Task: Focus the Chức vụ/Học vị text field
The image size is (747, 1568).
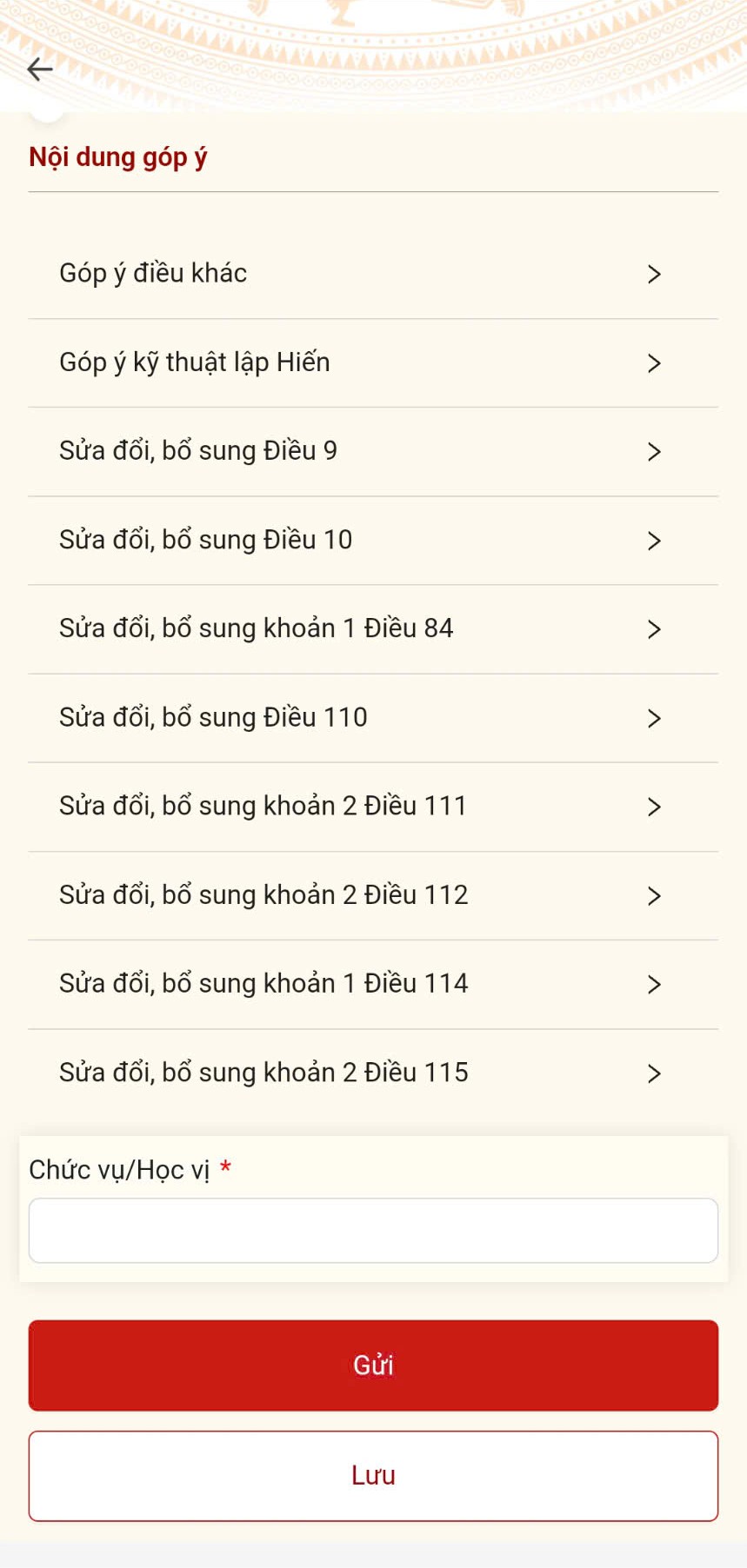Action: pyautogui.click(x=373, y=1231)
